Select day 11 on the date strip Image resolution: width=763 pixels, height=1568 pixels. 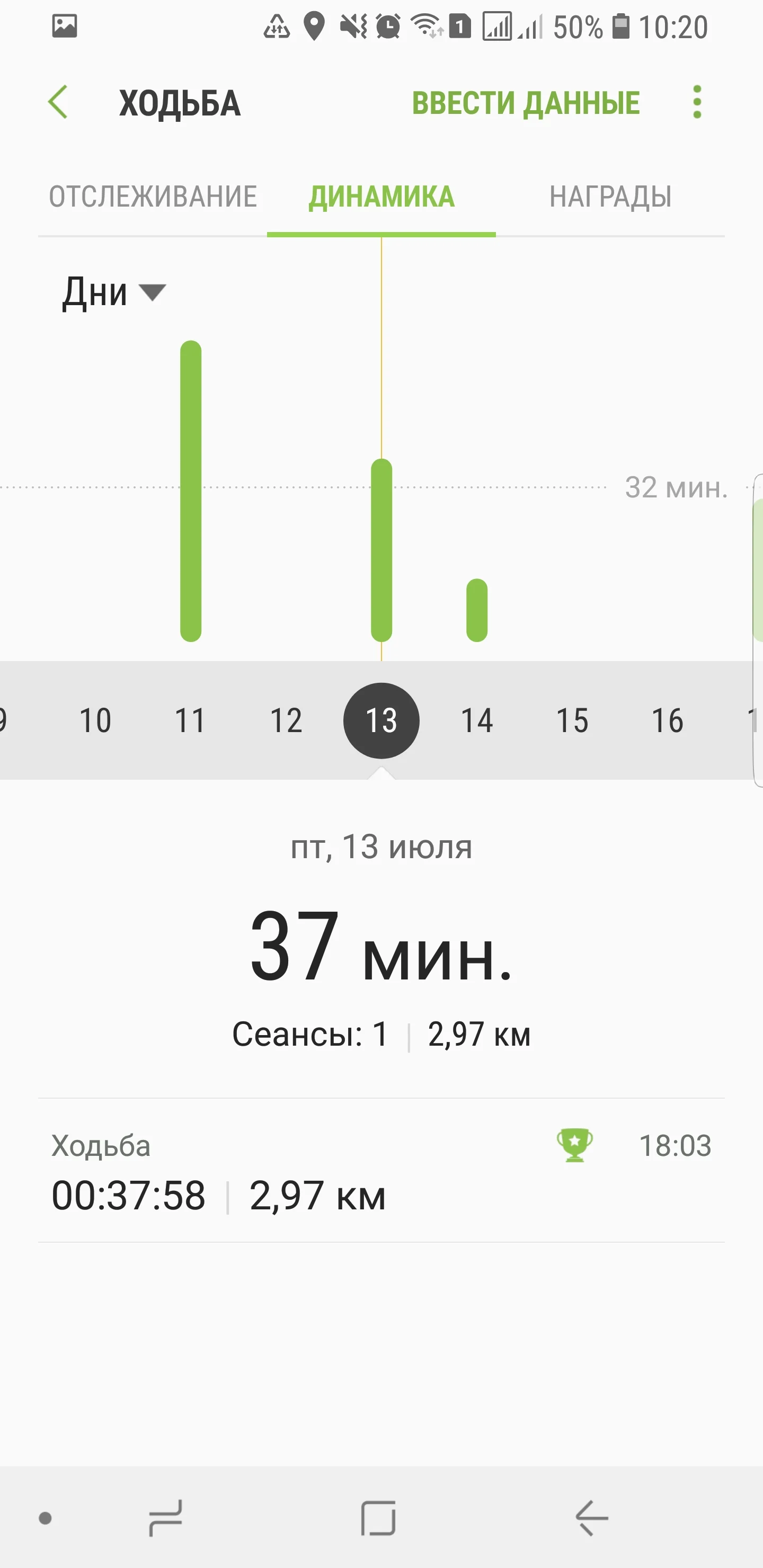[191, 720]
